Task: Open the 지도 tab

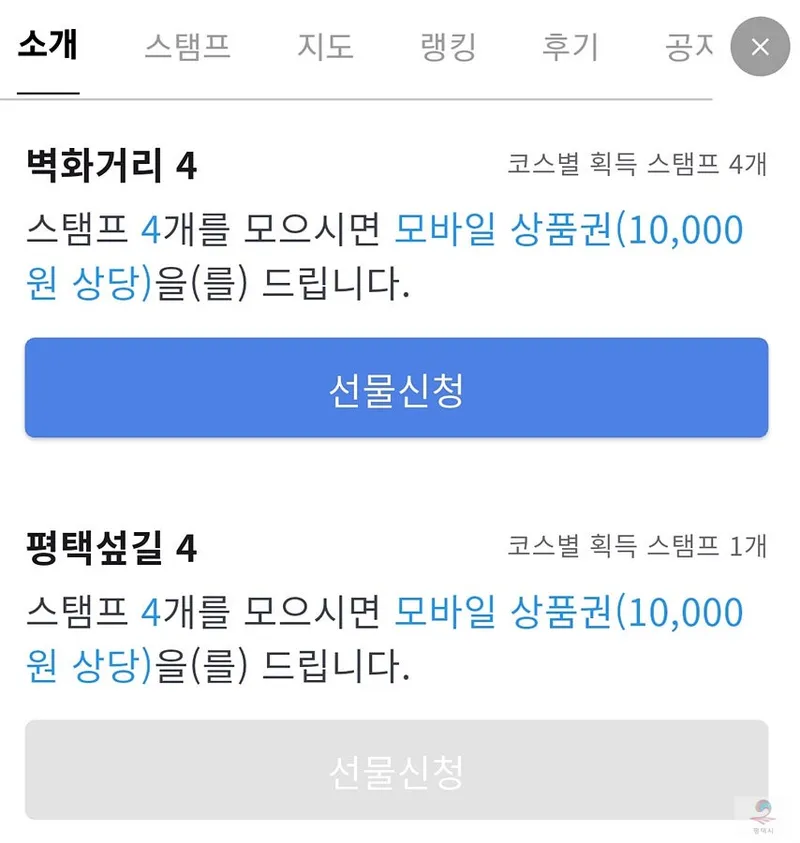Action: point(325,47)
